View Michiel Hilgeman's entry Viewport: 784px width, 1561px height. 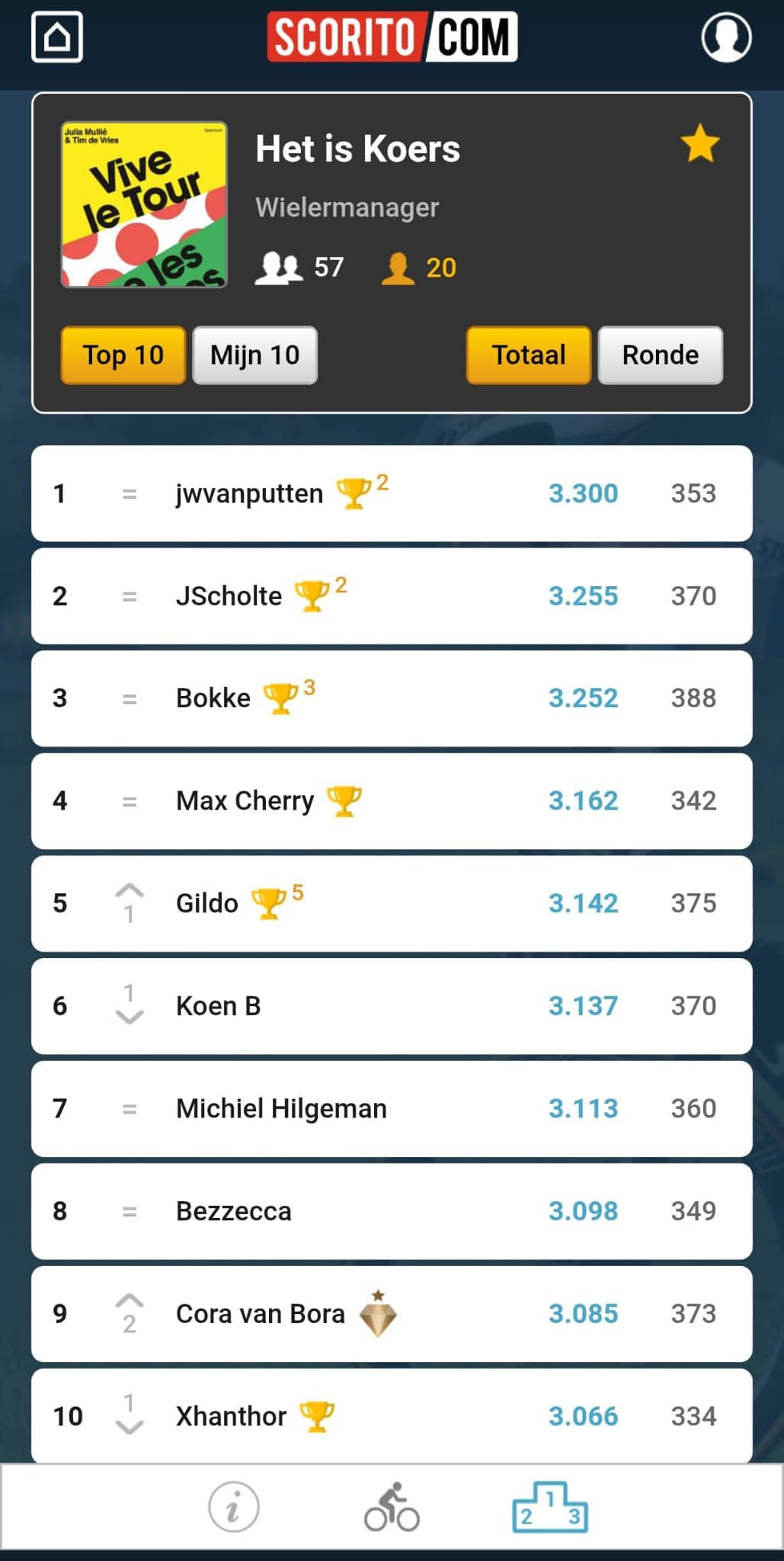click(x=392, y=1108)
